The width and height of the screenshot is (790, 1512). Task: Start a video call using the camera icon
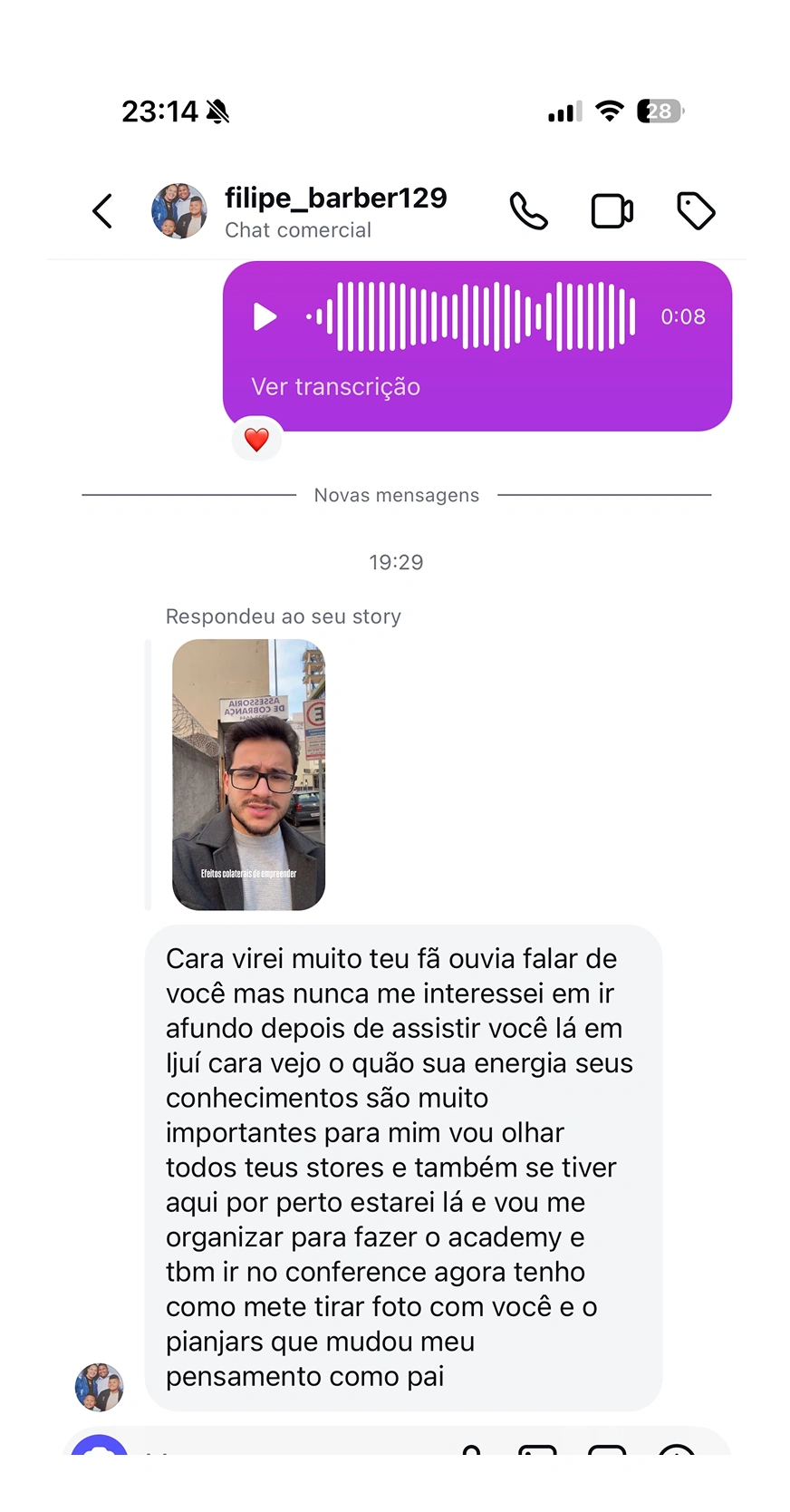tap(612, 210)
